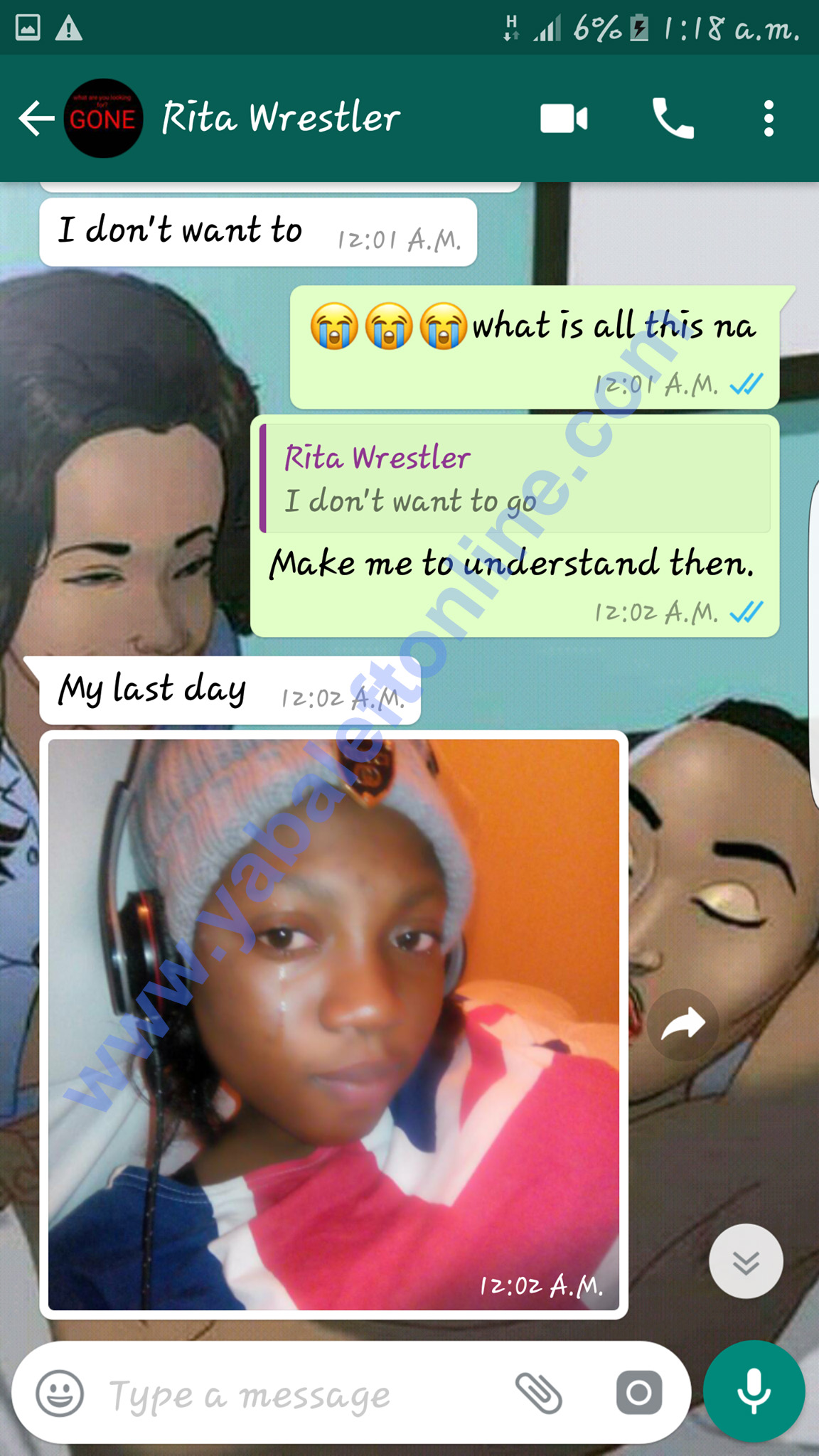
Task: Go back to the chats list
Action: pos(36,118)
